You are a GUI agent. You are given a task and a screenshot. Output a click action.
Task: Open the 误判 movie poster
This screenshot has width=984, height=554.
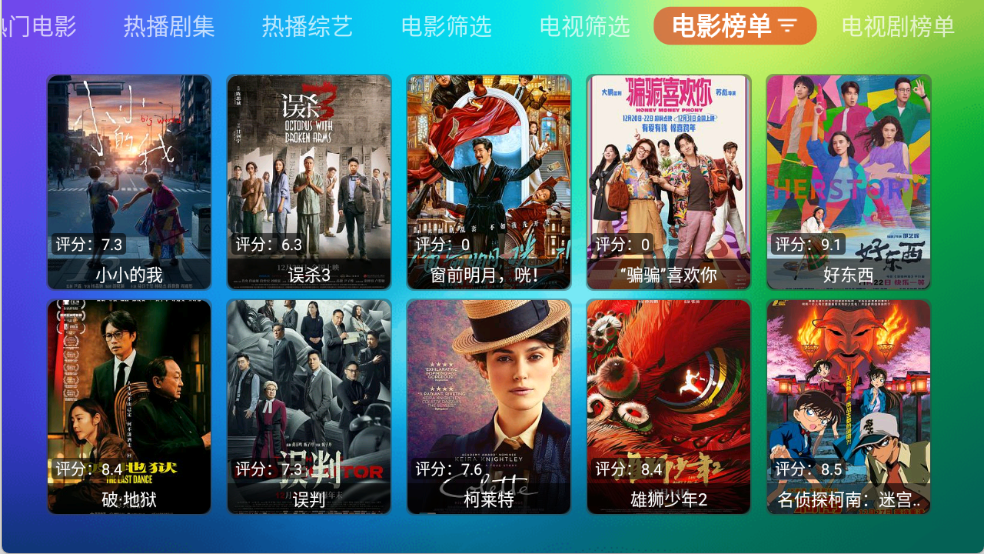pos(309,407)
